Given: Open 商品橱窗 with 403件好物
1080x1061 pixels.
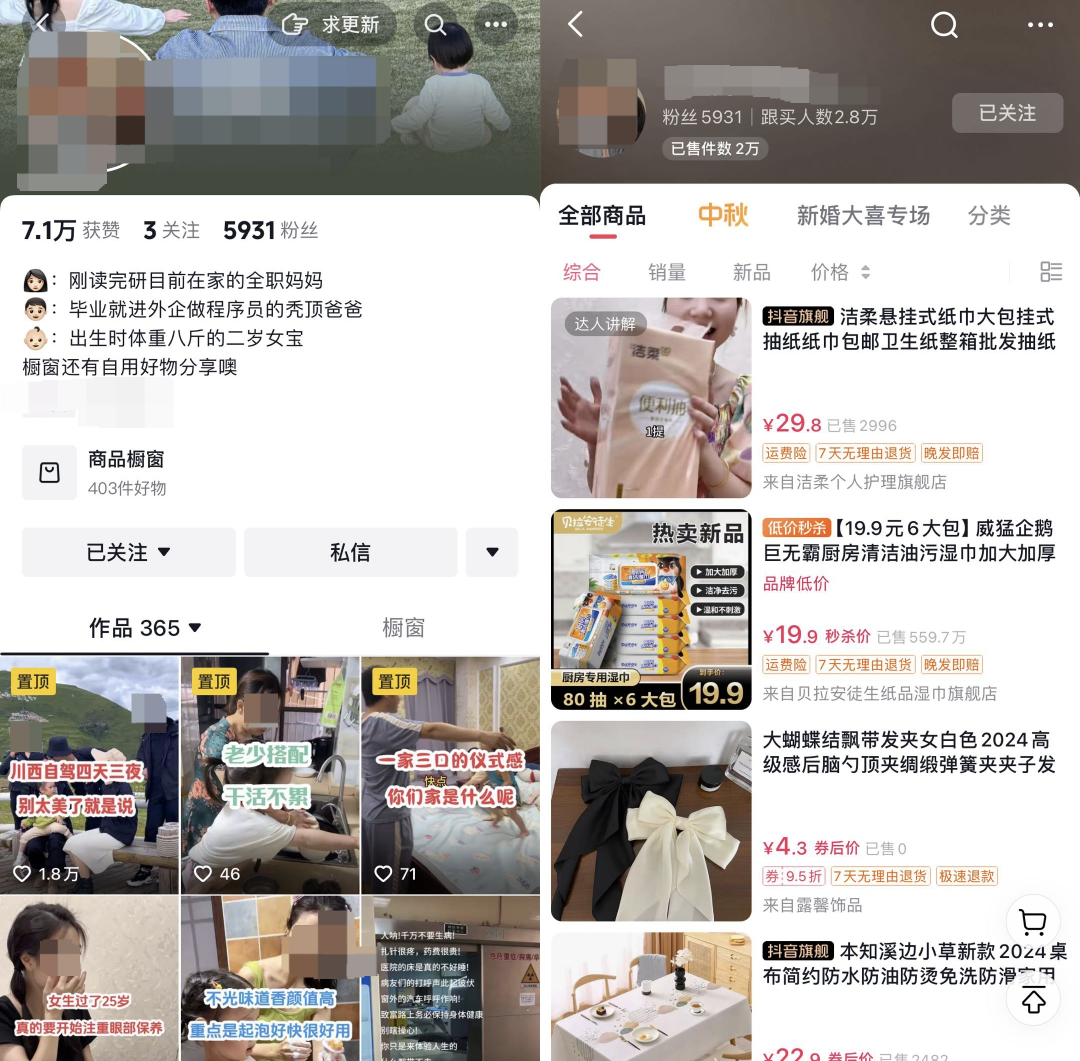Looking at the screenshot, I should 125,472.
